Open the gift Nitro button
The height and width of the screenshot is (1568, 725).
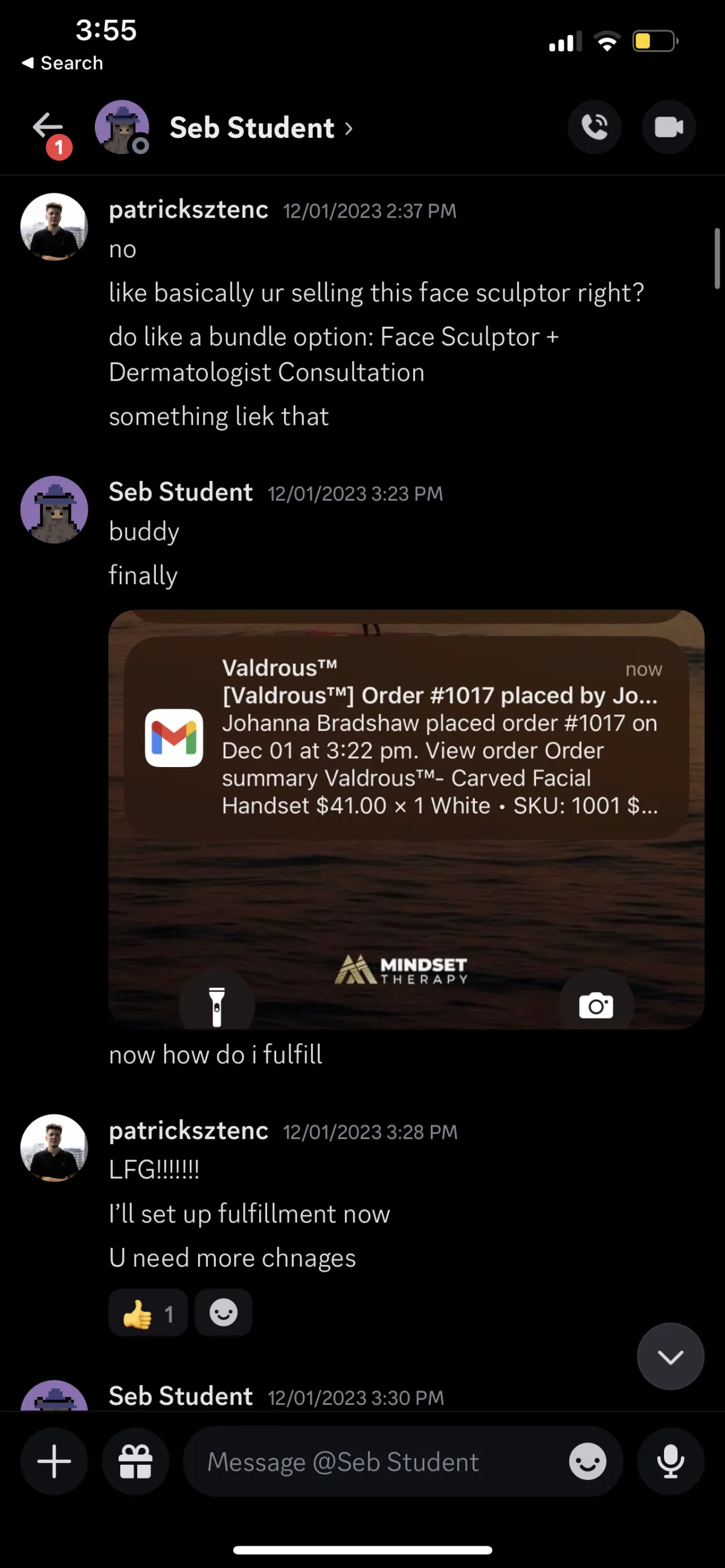point(135,1462)
